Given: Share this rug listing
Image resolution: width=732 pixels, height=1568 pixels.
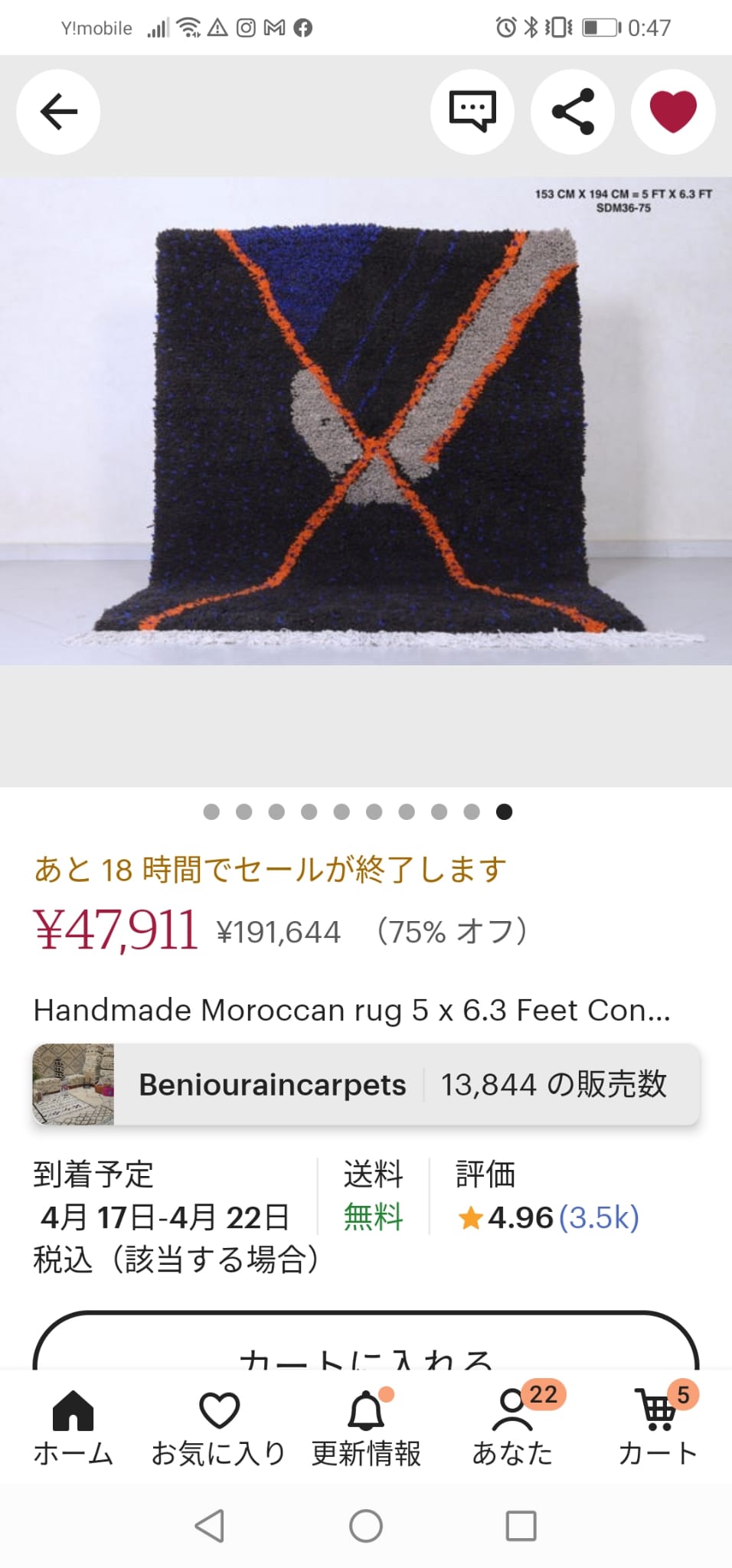Looking at the screenshot, I should pyautogui.click(x=573, y=112).
